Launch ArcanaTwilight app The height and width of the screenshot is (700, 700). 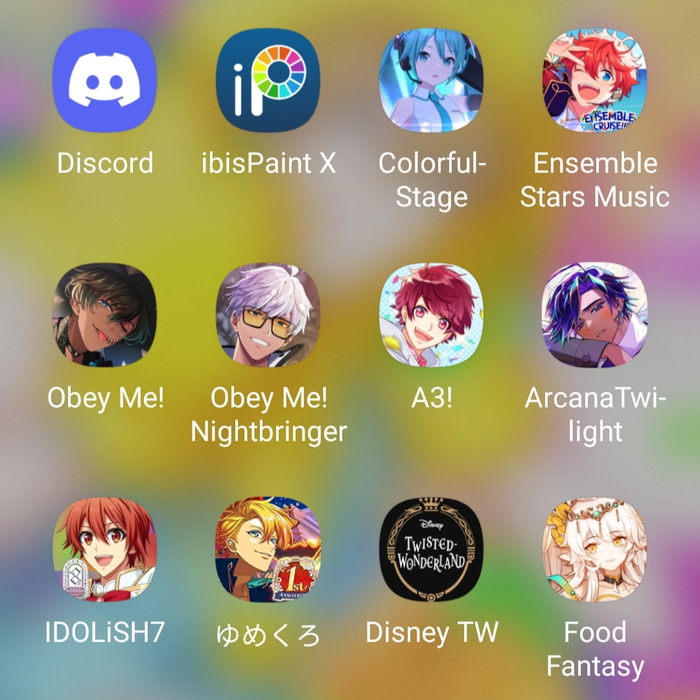(x=594, y=315)
